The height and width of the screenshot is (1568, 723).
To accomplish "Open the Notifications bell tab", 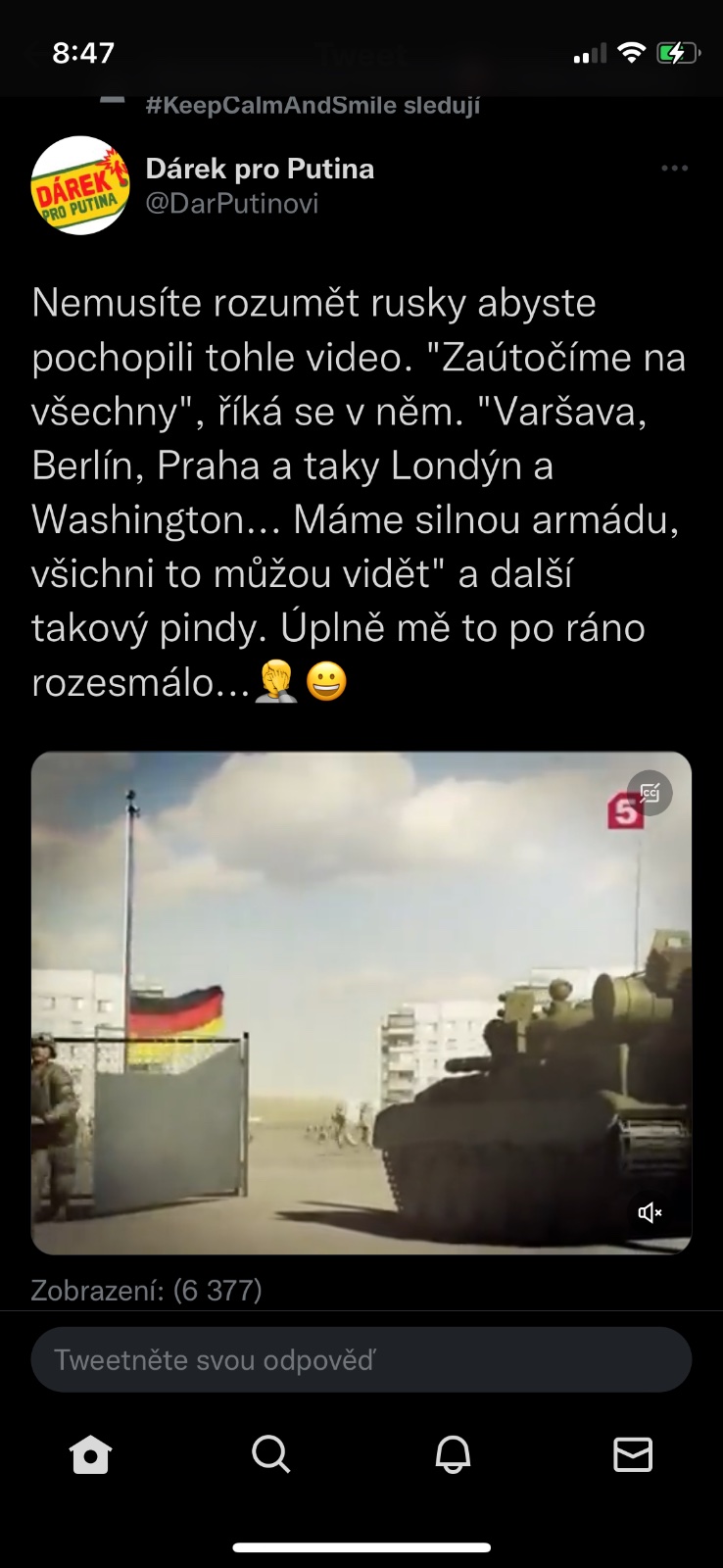I will 453,1454.
